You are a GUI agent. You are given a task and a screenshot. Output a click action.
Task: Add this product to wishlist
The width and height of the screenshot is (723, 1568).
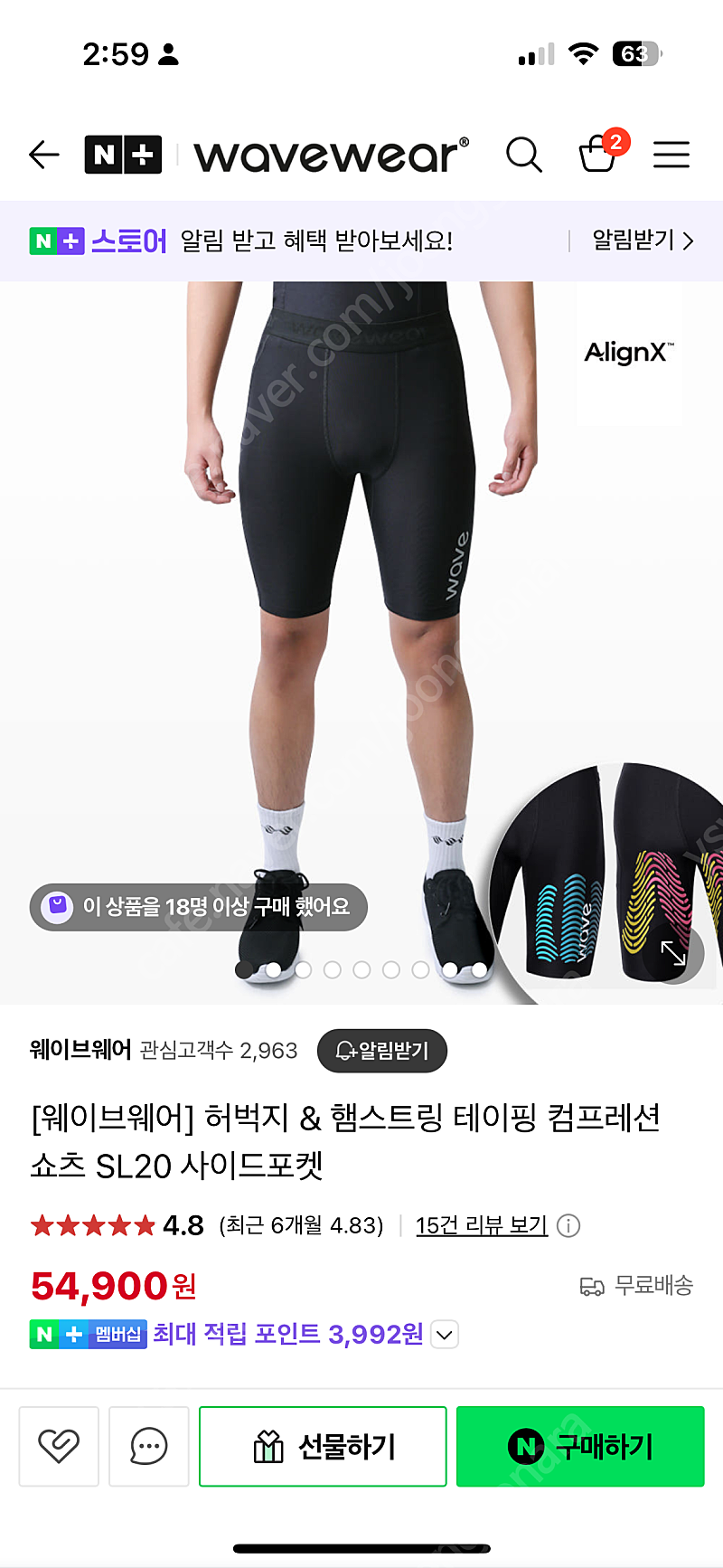tap(59, 1446)
